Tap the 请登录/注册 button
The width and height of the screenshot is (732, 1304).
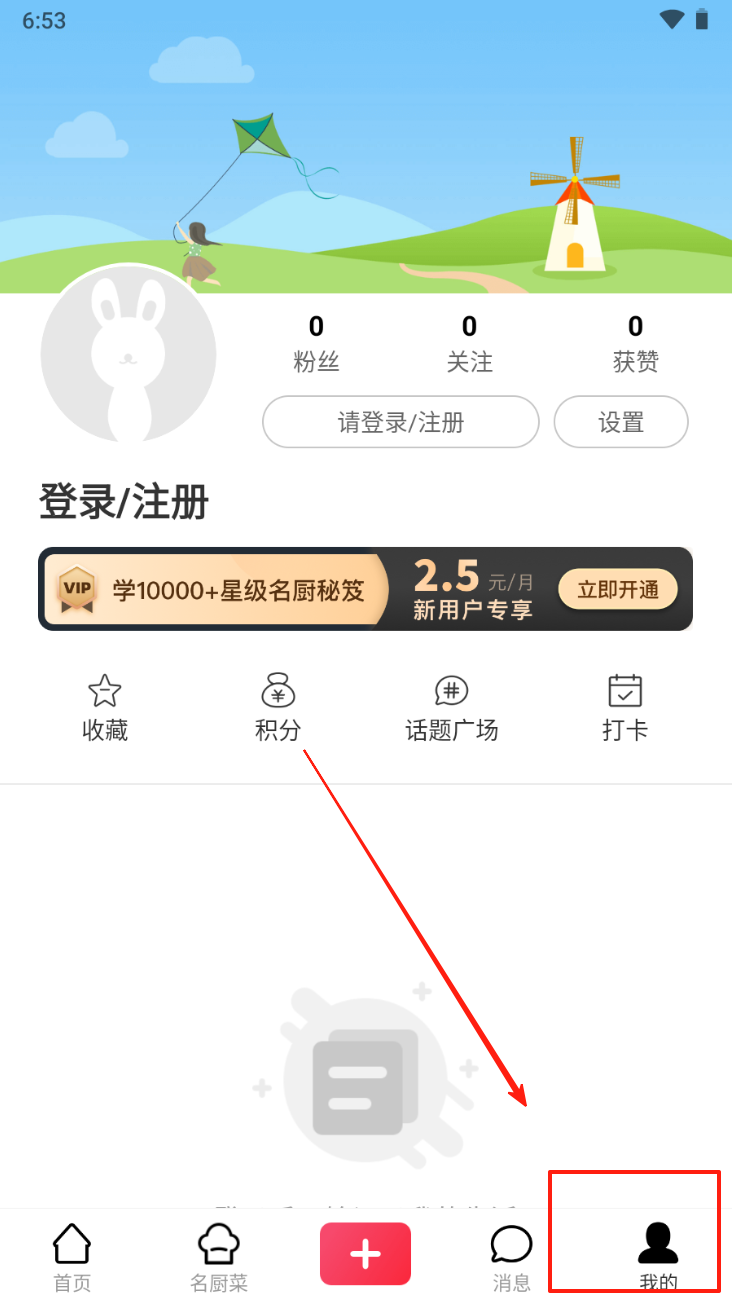(x=400, y=422)
